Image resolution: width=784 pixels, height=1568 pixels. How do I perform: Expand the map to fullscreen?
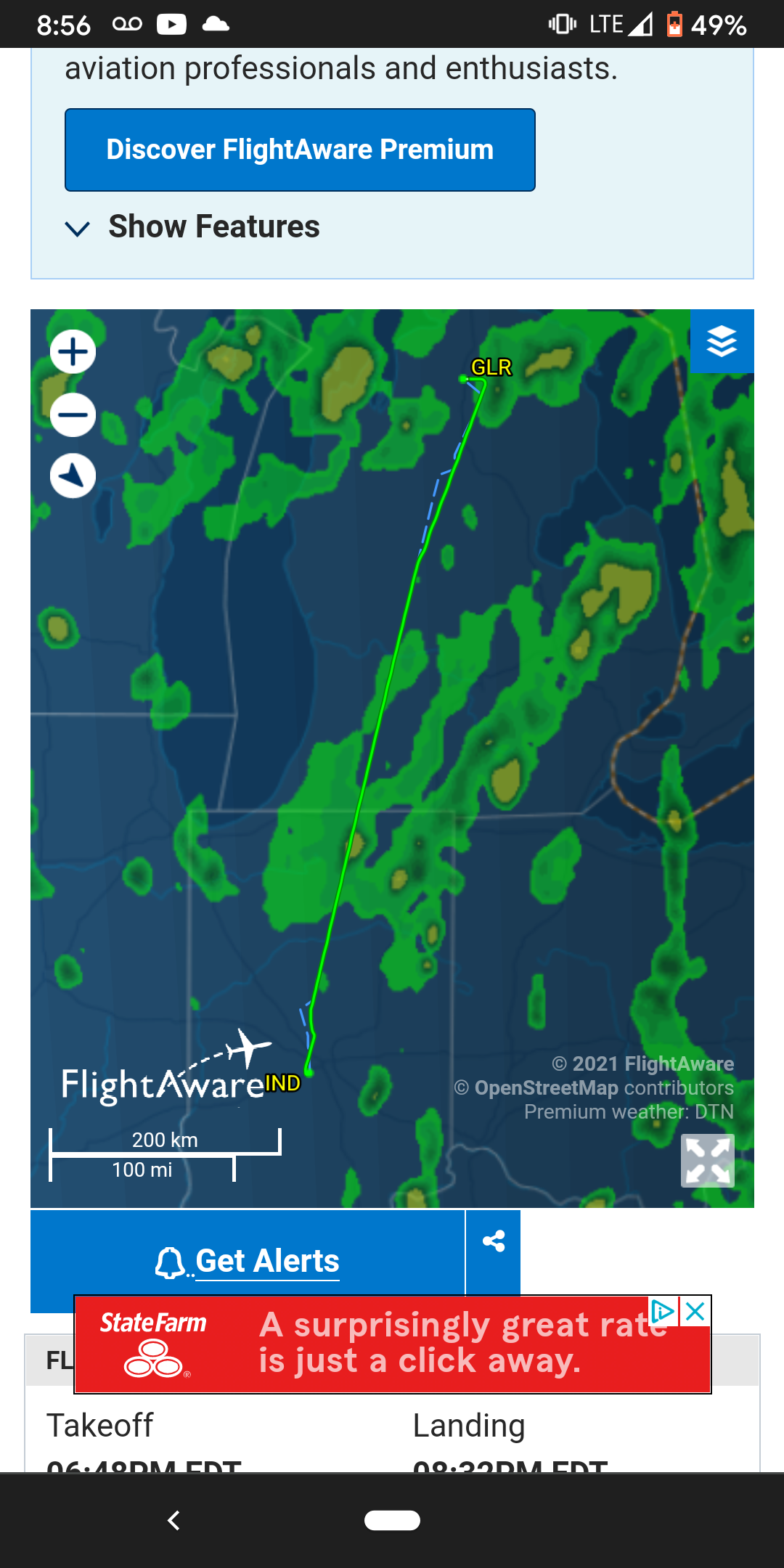coord(707,1161)
